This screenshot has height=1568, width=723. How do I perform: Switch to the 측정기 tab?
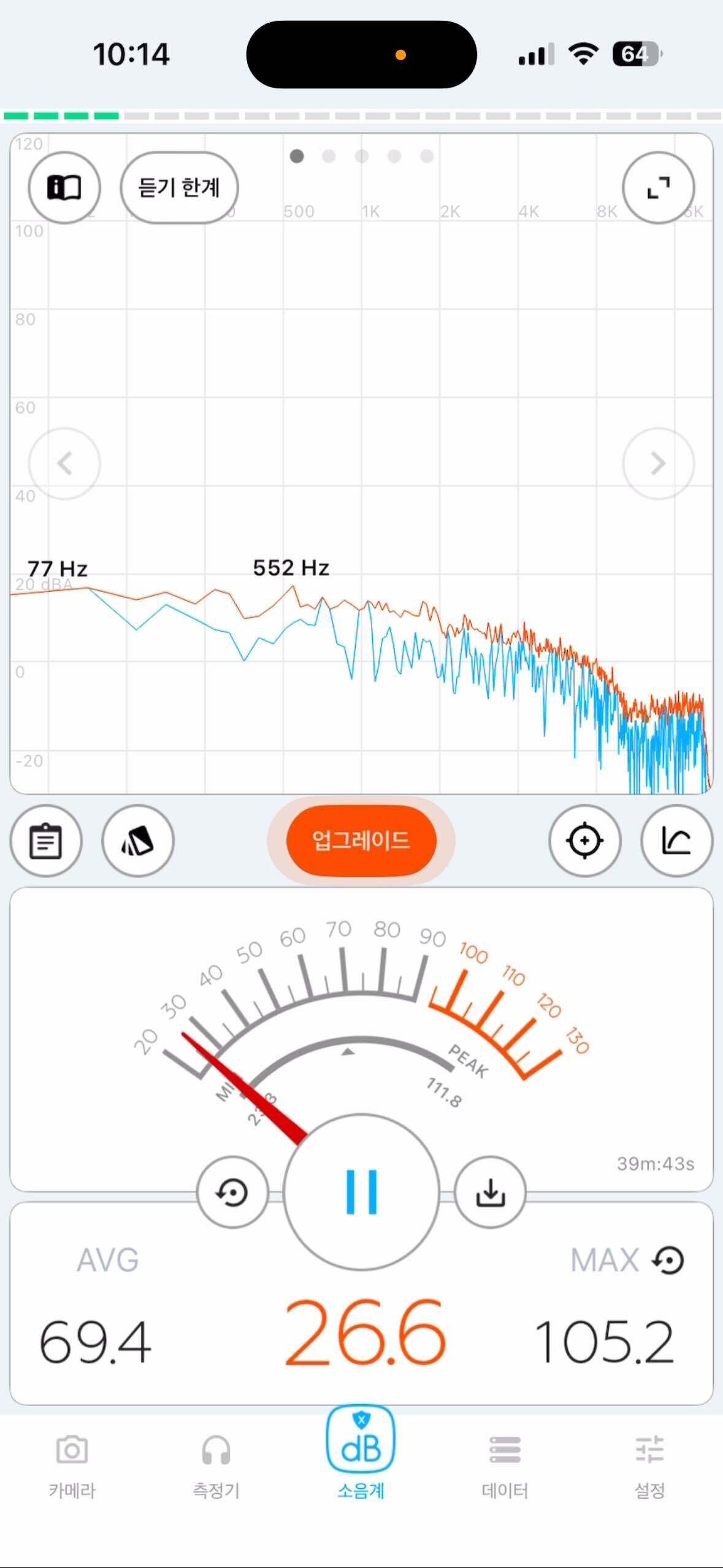coord(216,1465)
